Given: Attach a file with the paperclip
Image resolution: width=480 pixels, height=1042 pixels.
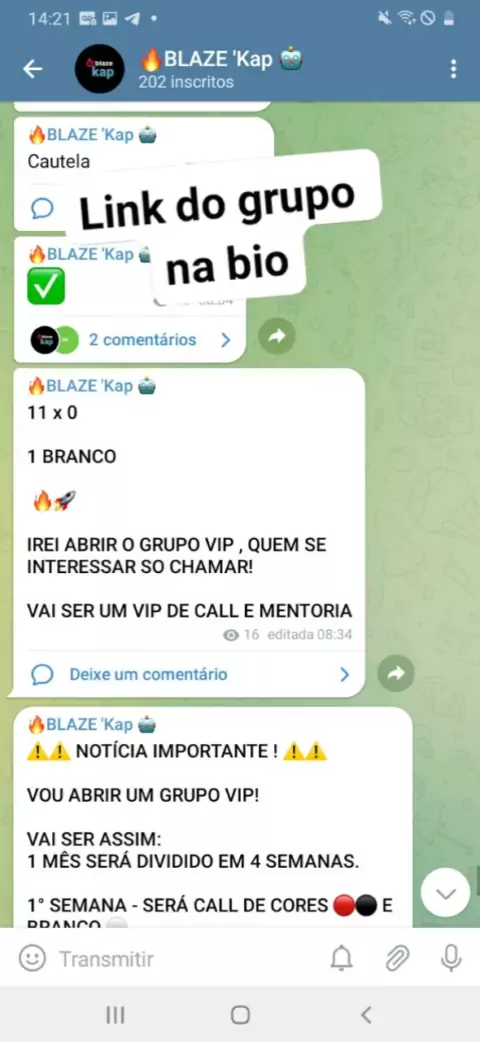Looking at the screenshot, I should 397,958.
